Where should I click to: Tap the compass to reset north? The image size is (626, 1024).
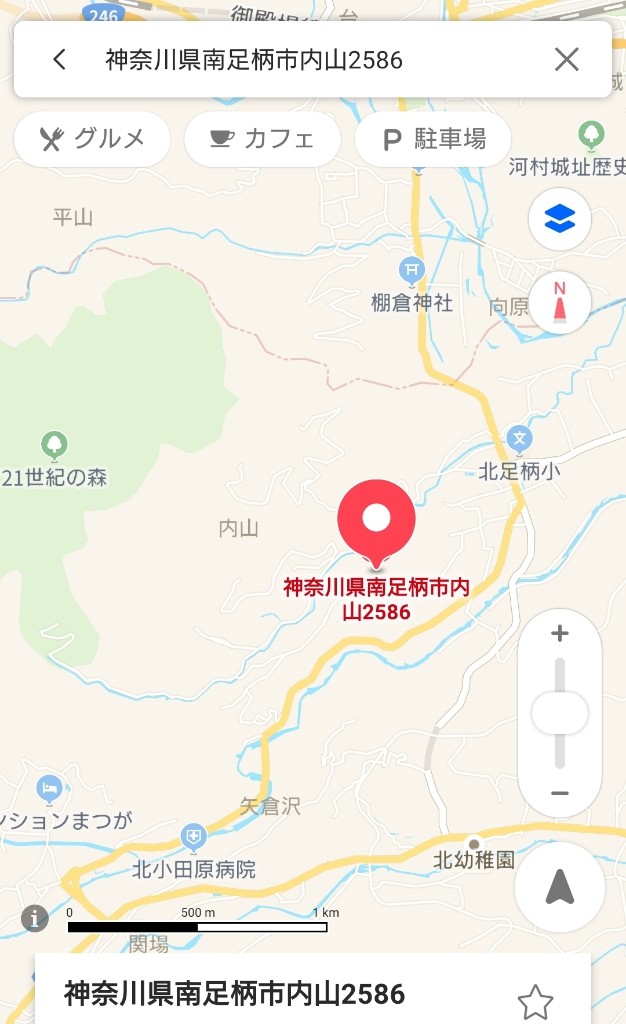[560, 302]
